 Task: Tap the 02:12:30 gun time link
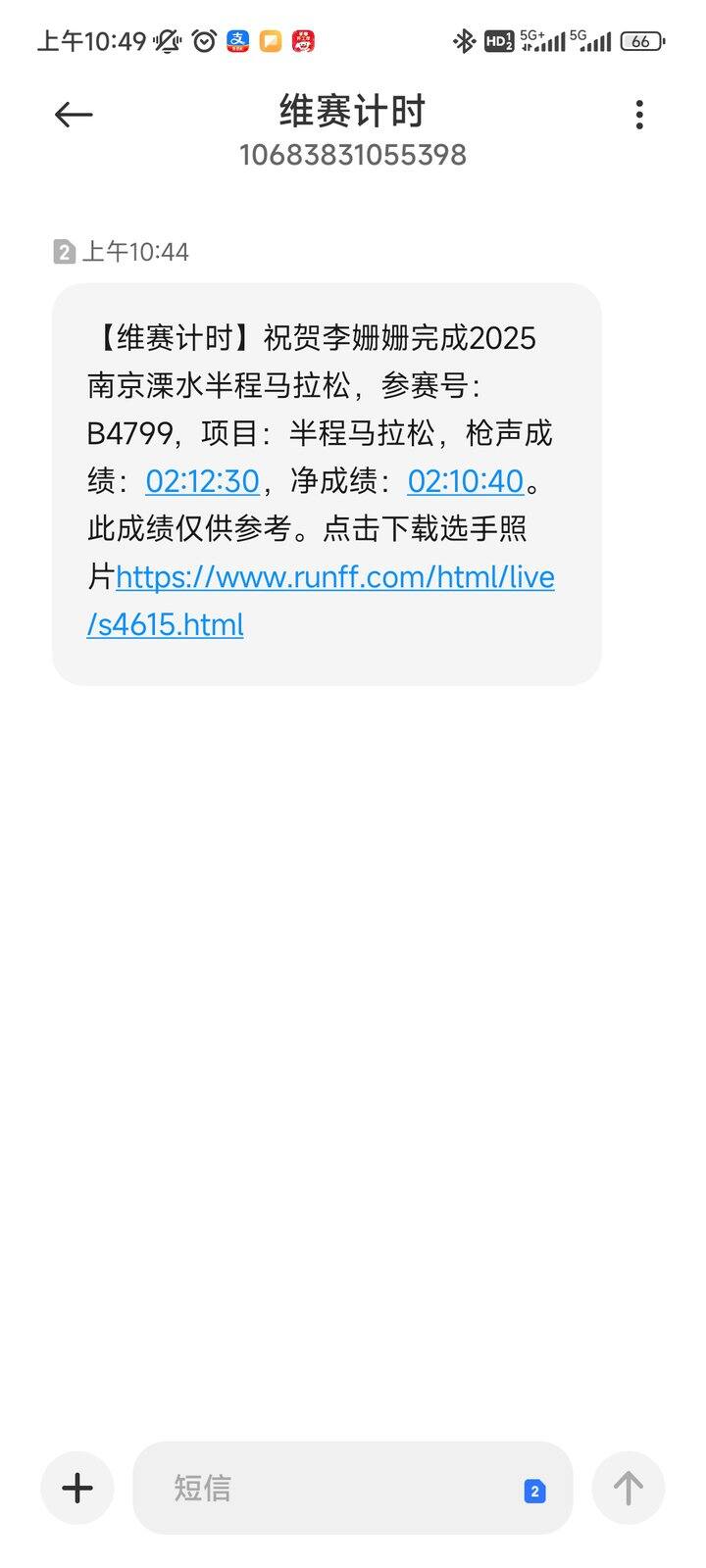(203, 481)
